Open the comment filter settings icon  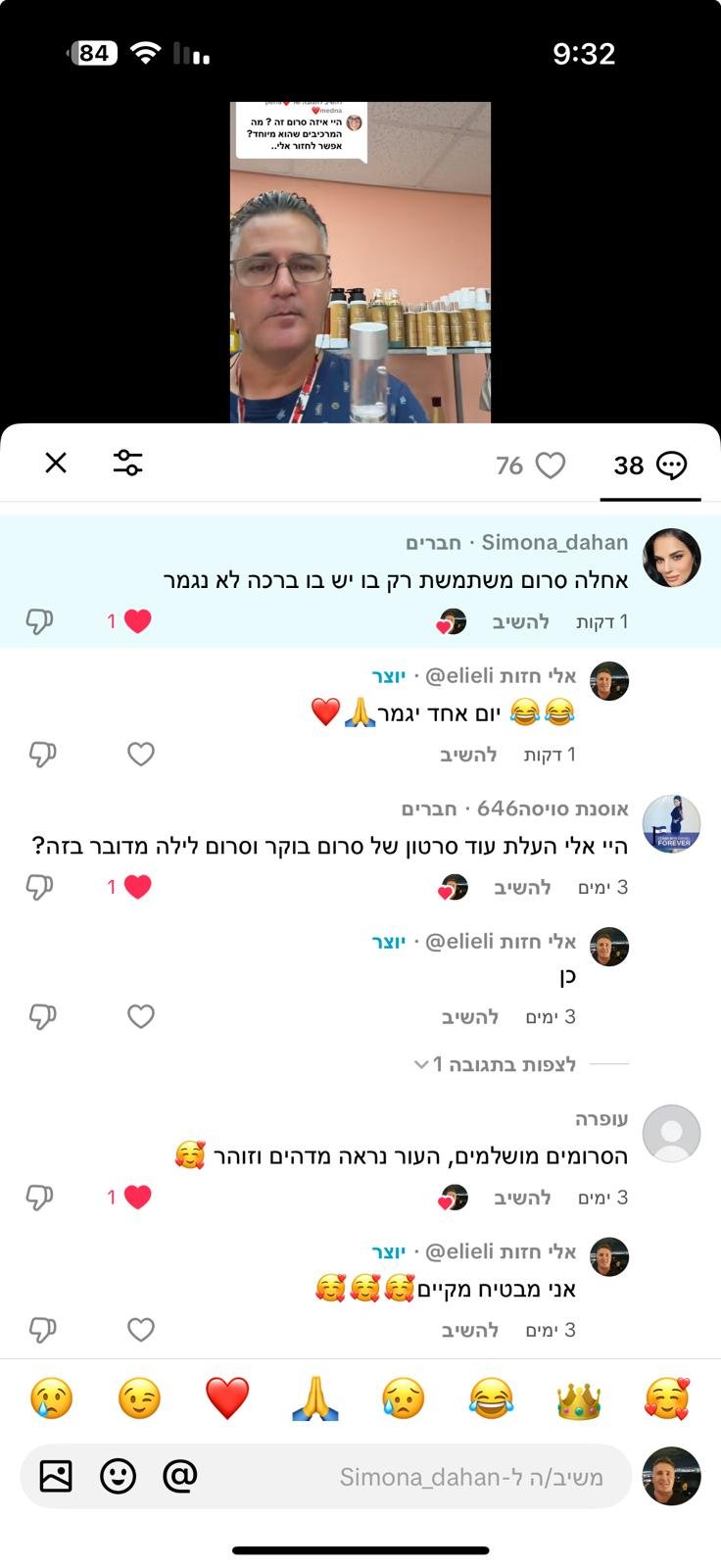127,463
